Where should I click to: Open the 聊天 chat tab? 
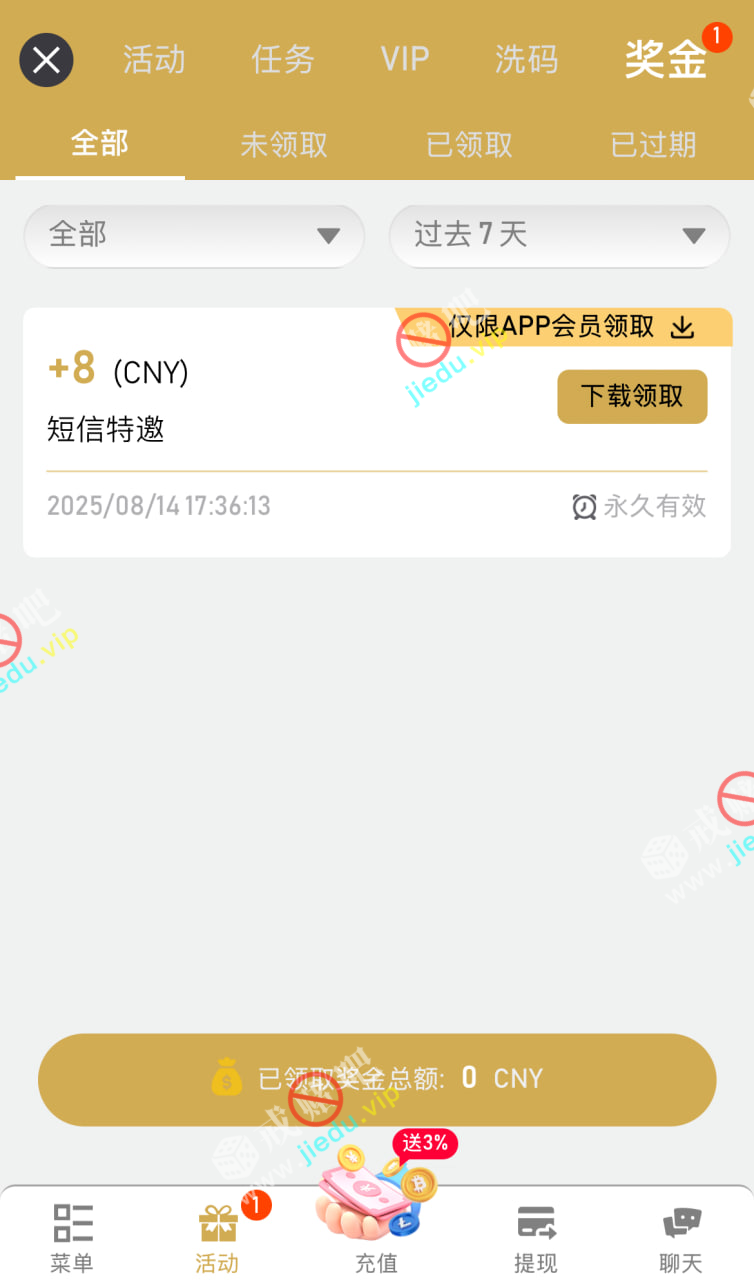pos(681,1238)
